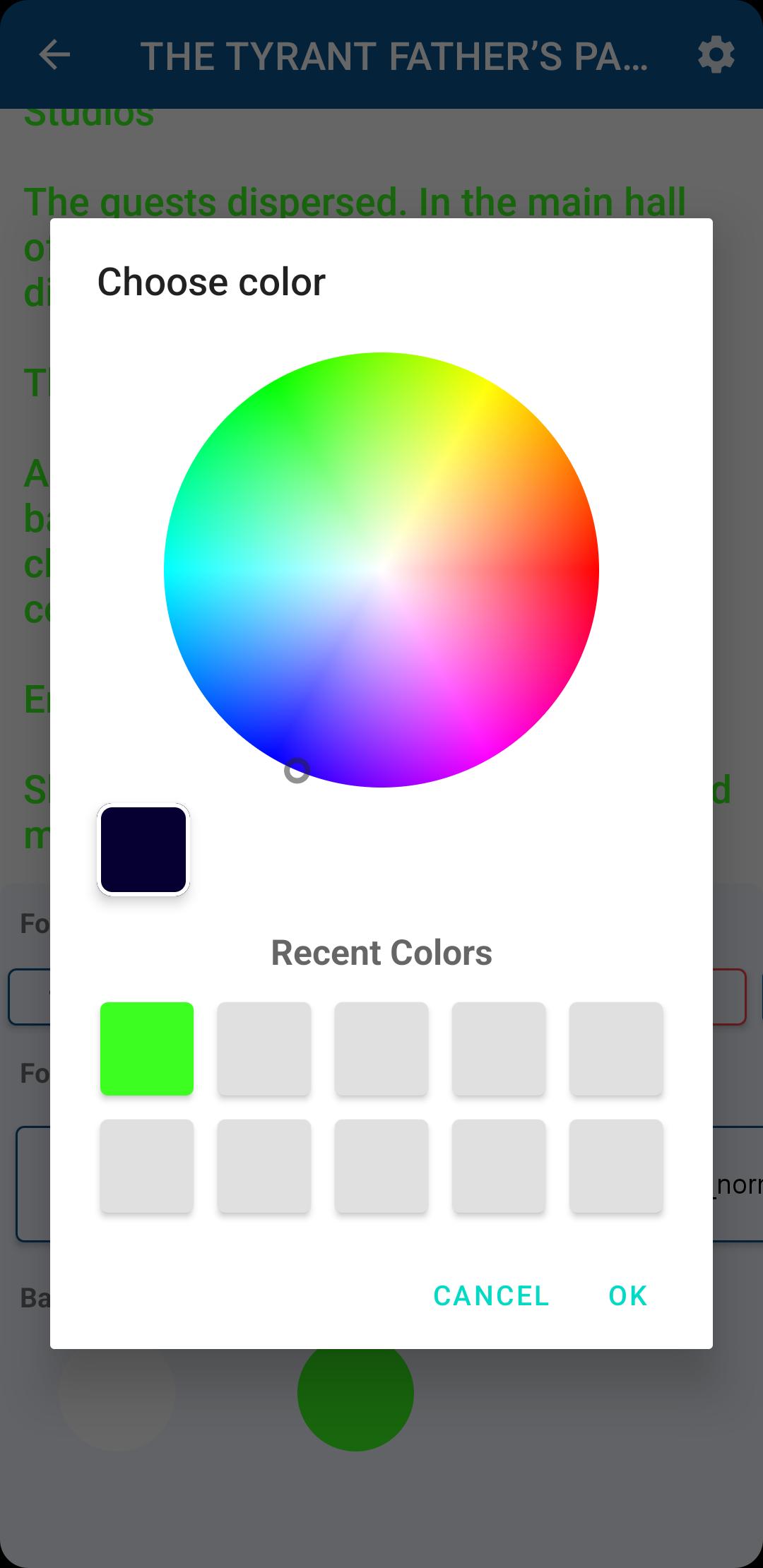Select the green recent color swatch
The height and width of the screenshot is (1568, 763).
coord(147,1049)
